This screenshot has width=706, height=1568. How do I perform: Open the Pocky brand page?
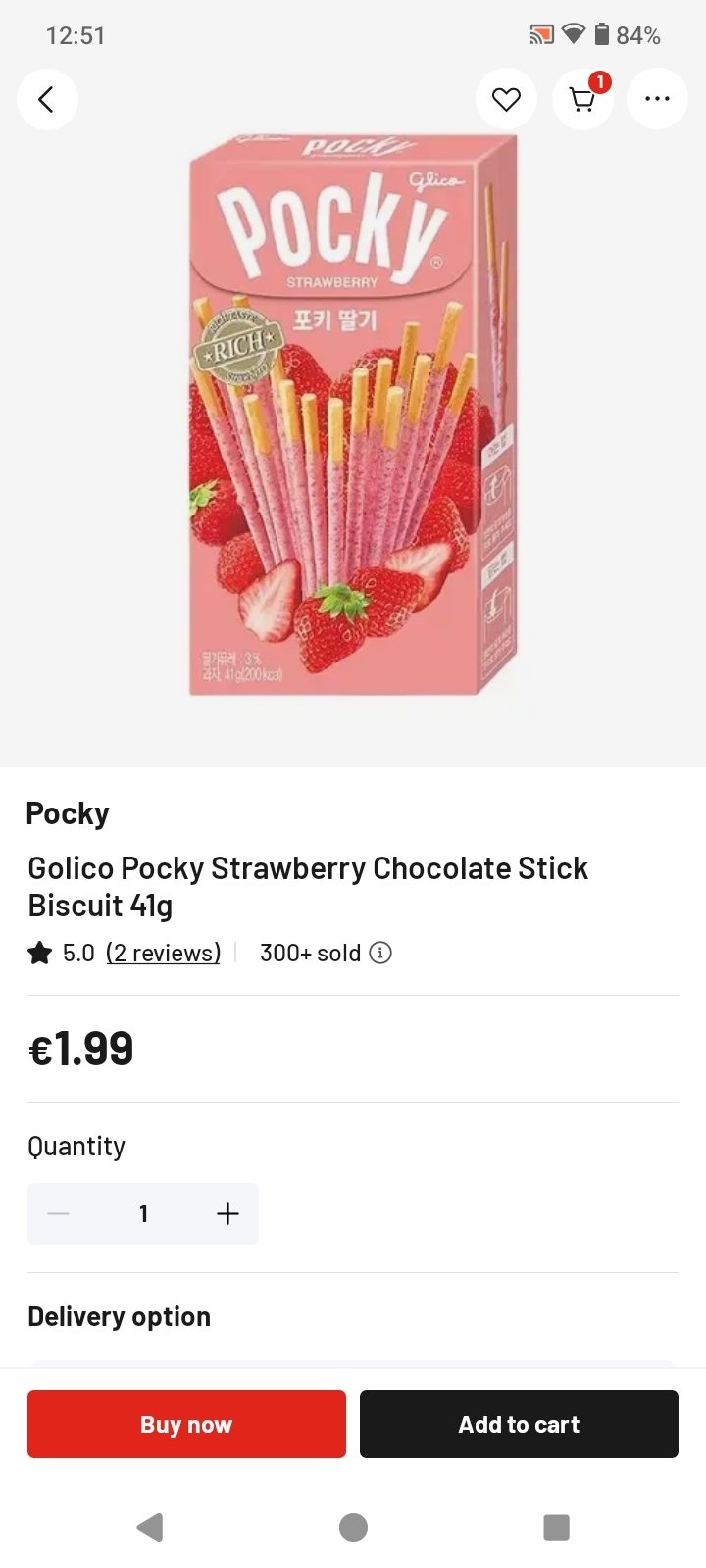(x=68, y=813)
